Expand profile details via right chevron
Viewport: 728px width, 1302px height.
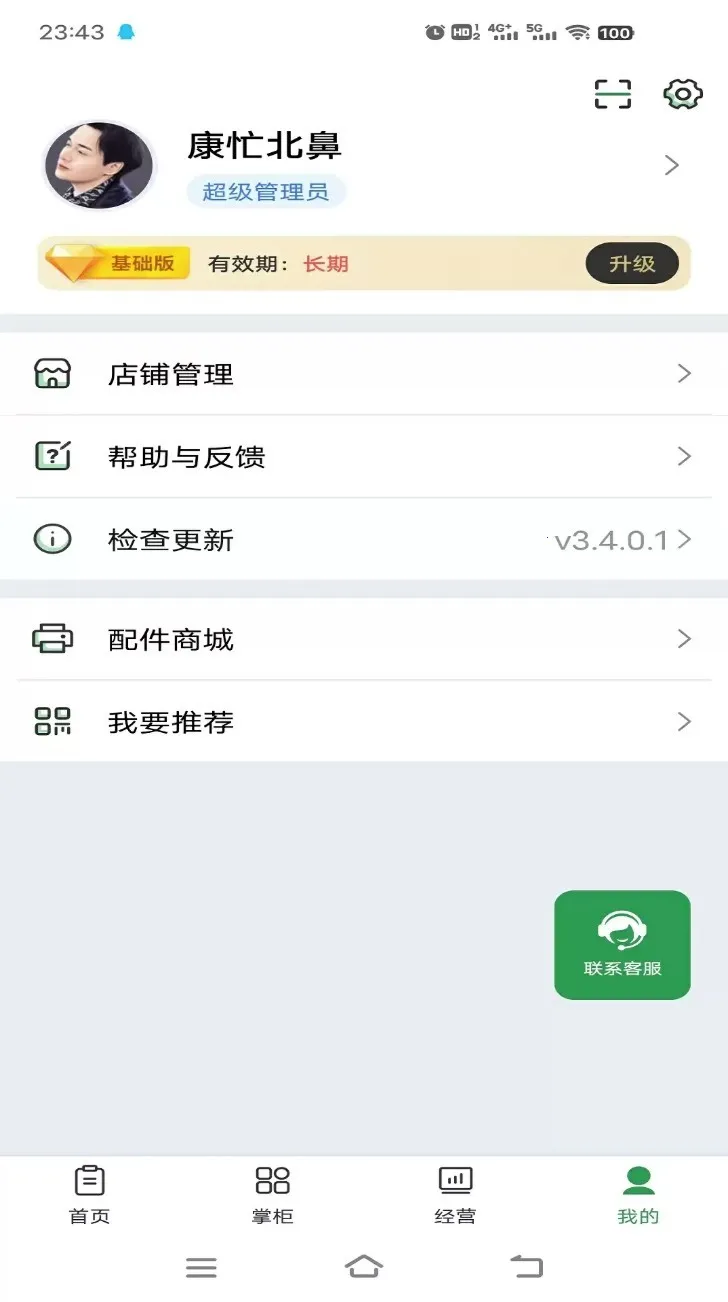pyautogui.click(x=672, y=164)
